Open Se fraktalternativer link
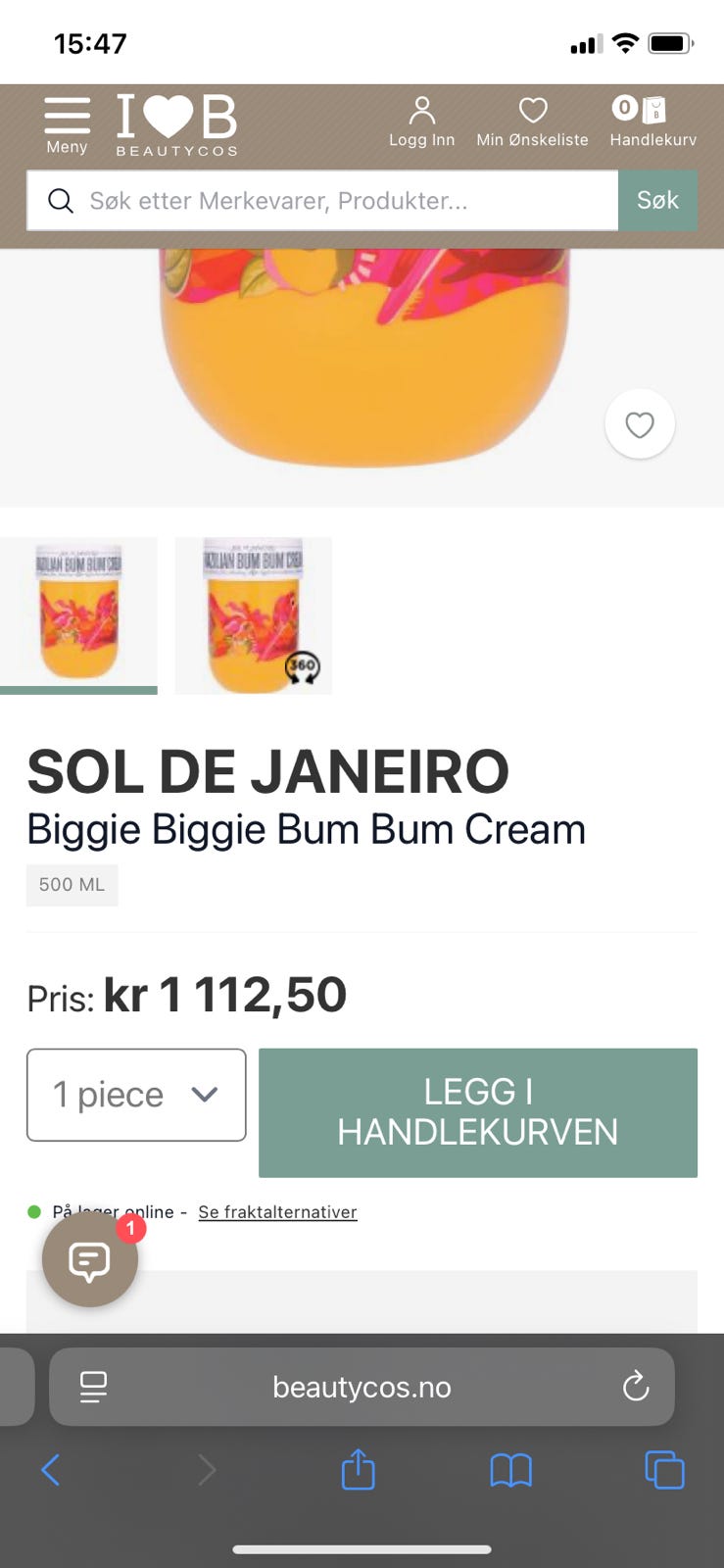The width and height of the screenshot is (724, 1568). pyautogui.click(x=277, y=1212)
